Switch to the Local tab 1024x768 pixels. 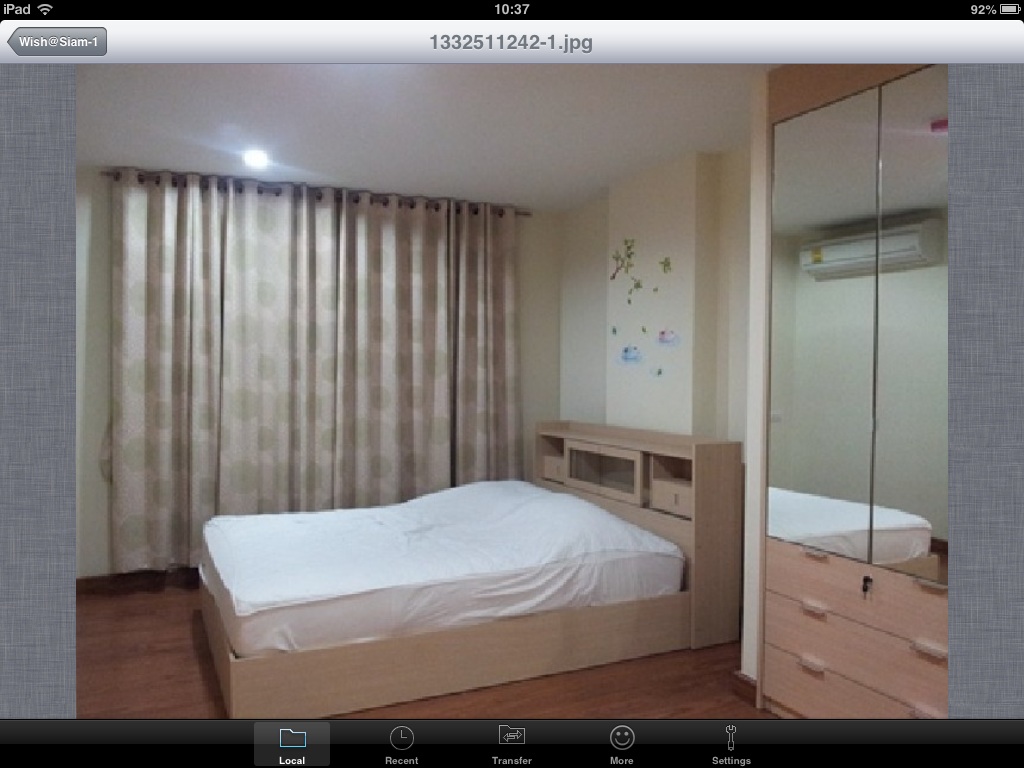(x=292, y=745)
